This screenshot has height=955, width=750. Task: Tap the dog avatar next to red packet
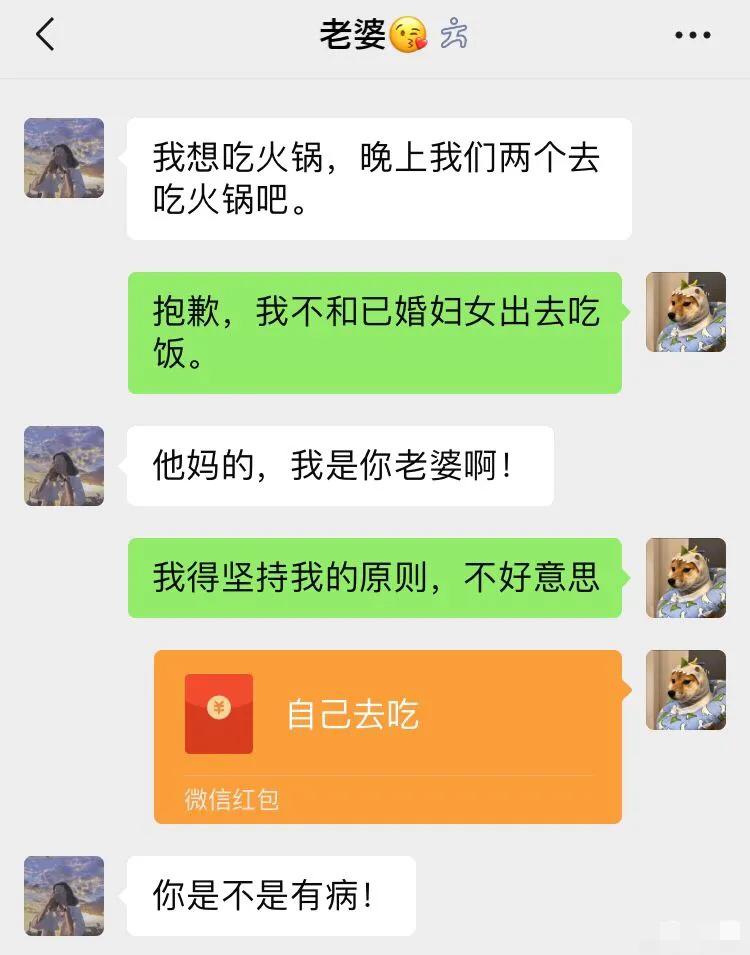pos(687,688)
